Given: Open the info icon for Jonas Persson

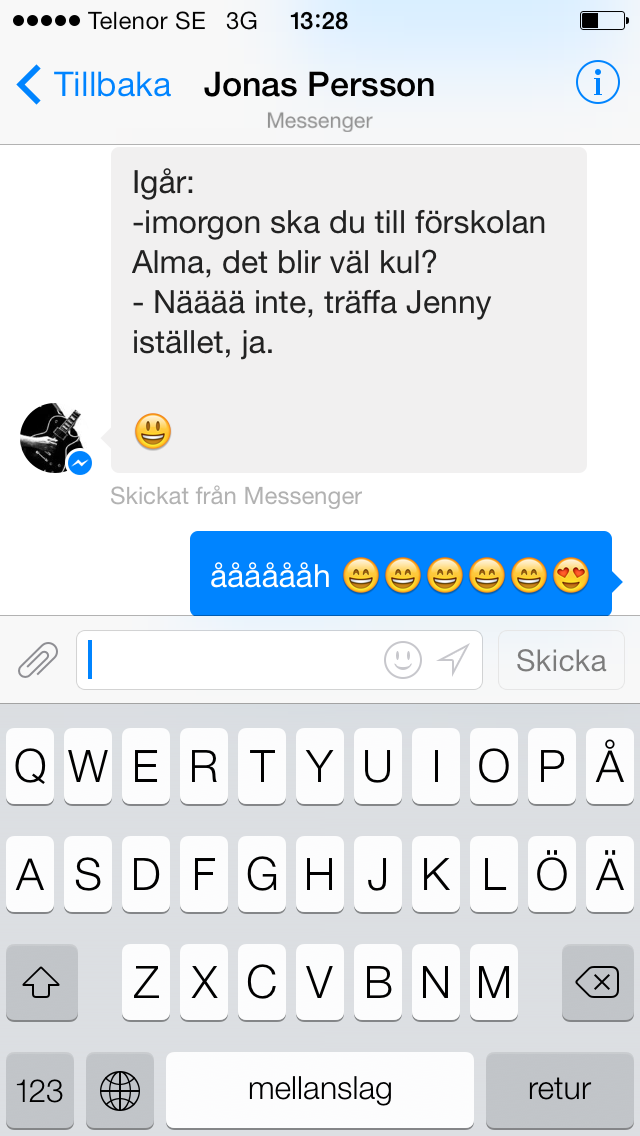Looking at the screenshot, I should pos(597,83).
